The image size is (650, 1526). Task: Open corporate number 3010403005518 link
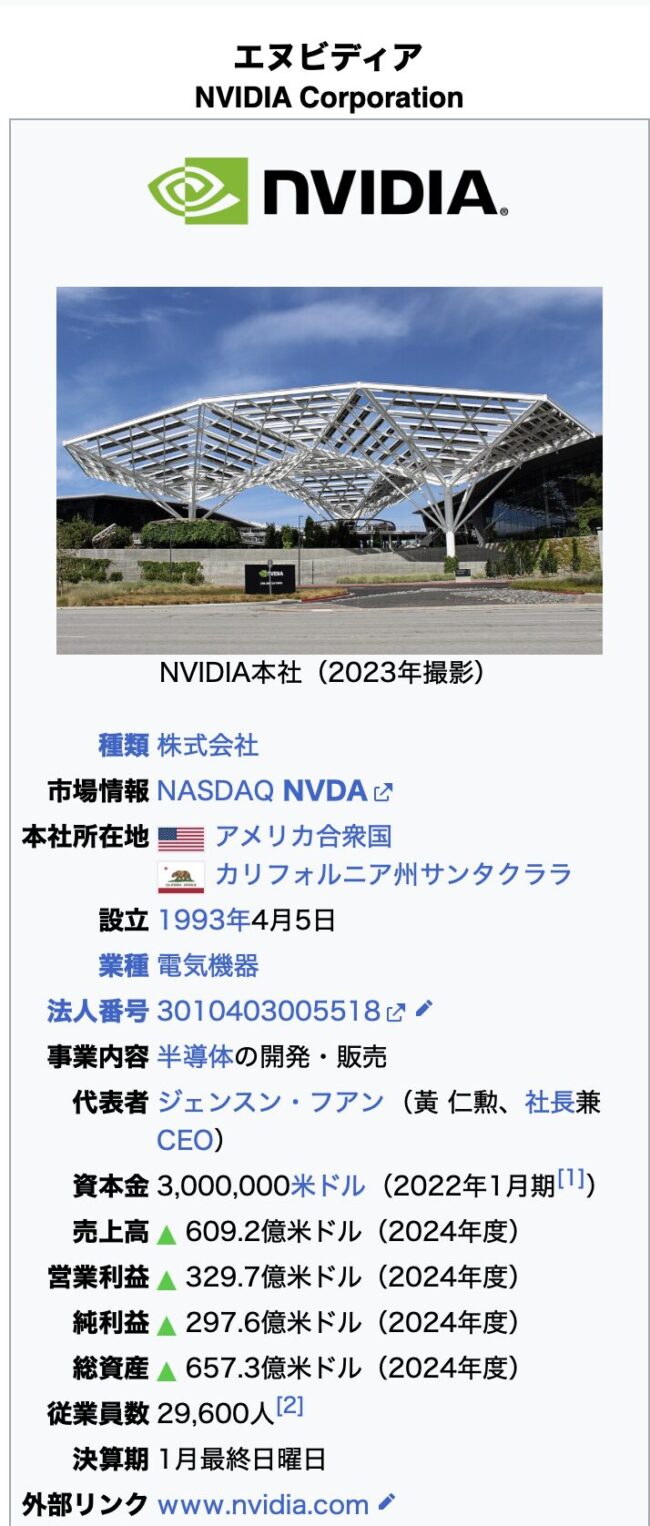269,1011
